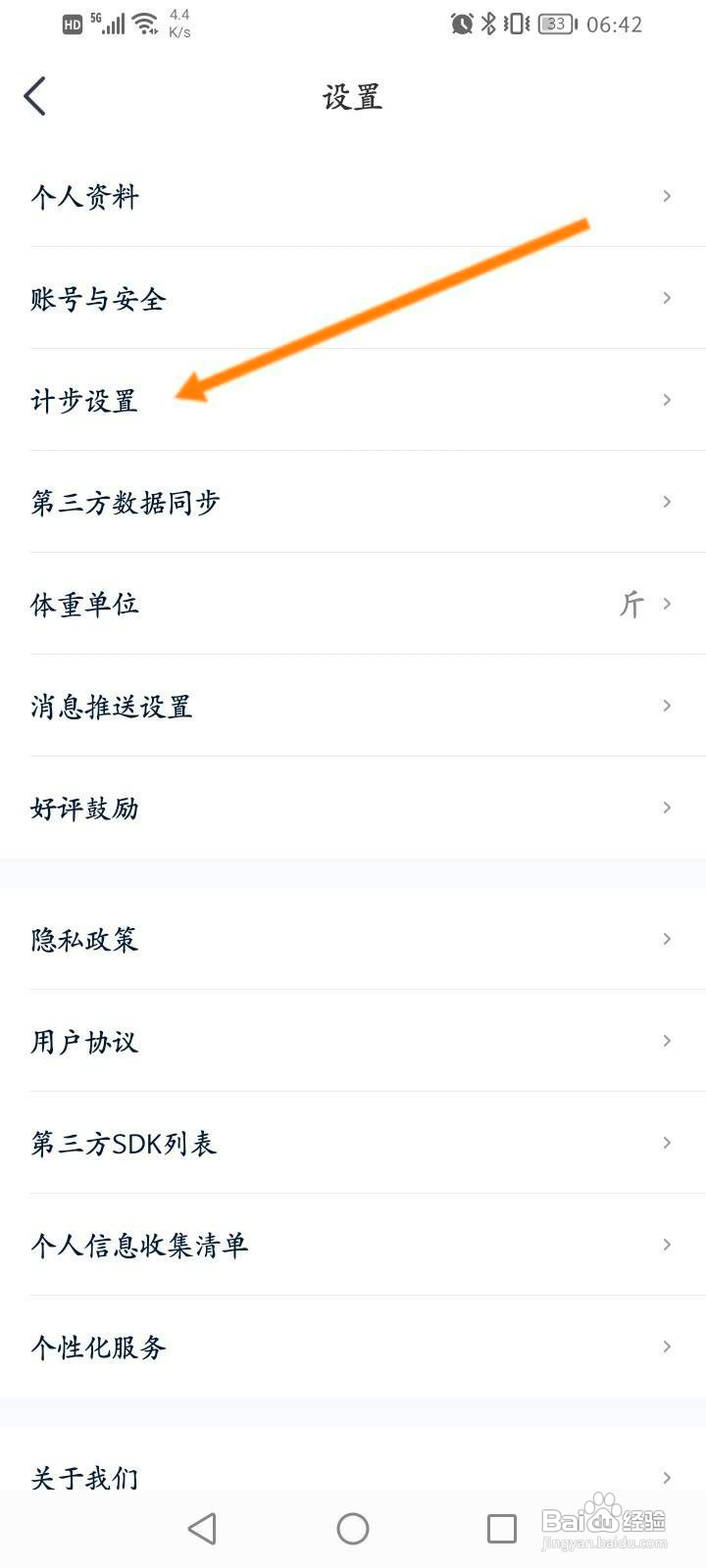
Task: Tap the 好评鼓励 row
Action: (353, 808)
